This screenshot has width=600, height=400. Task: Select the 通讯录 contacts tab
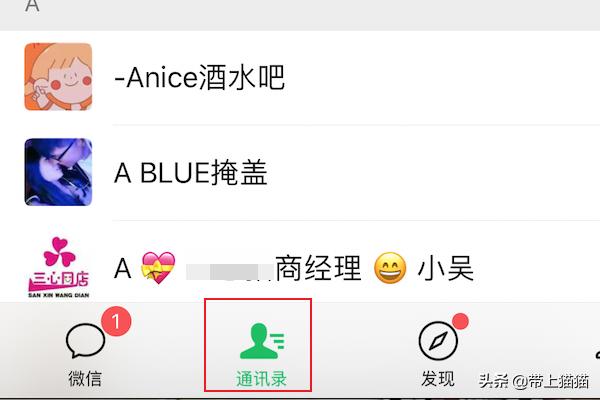pos(261,354)
